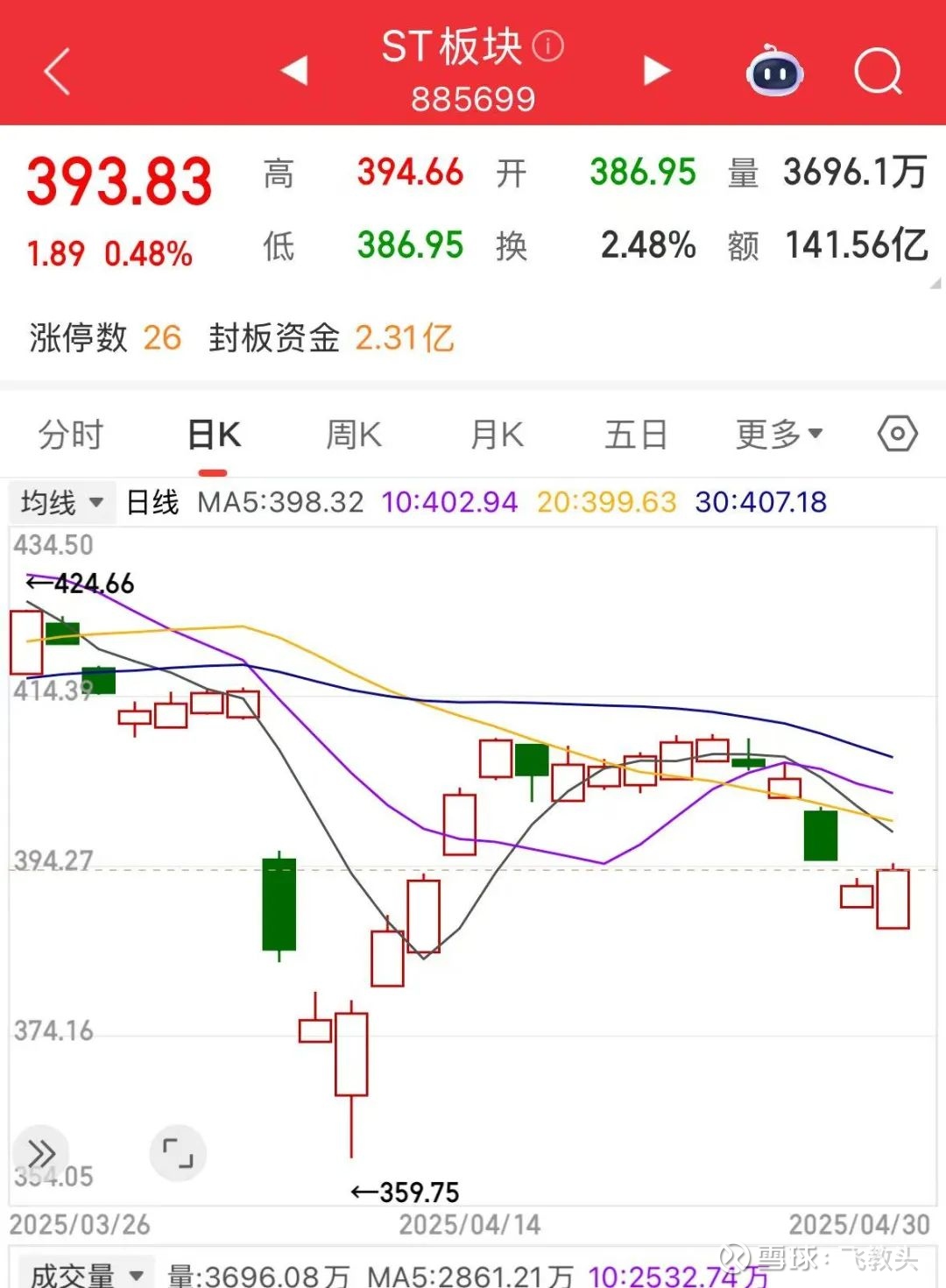Image resolution: width=946 pixels, height=1288 pixels.
Task: Open the 成交量 indicator selector
Action: click(83, 1274)
